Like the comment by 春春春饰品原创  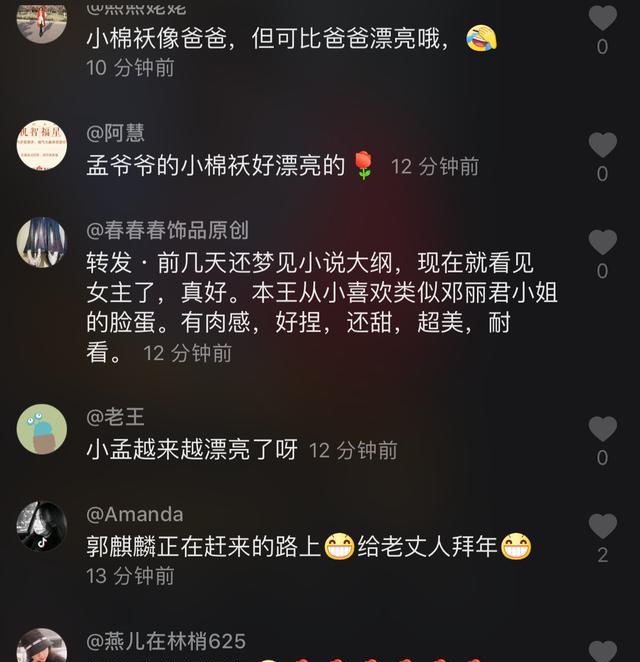[x=602, y=243]
